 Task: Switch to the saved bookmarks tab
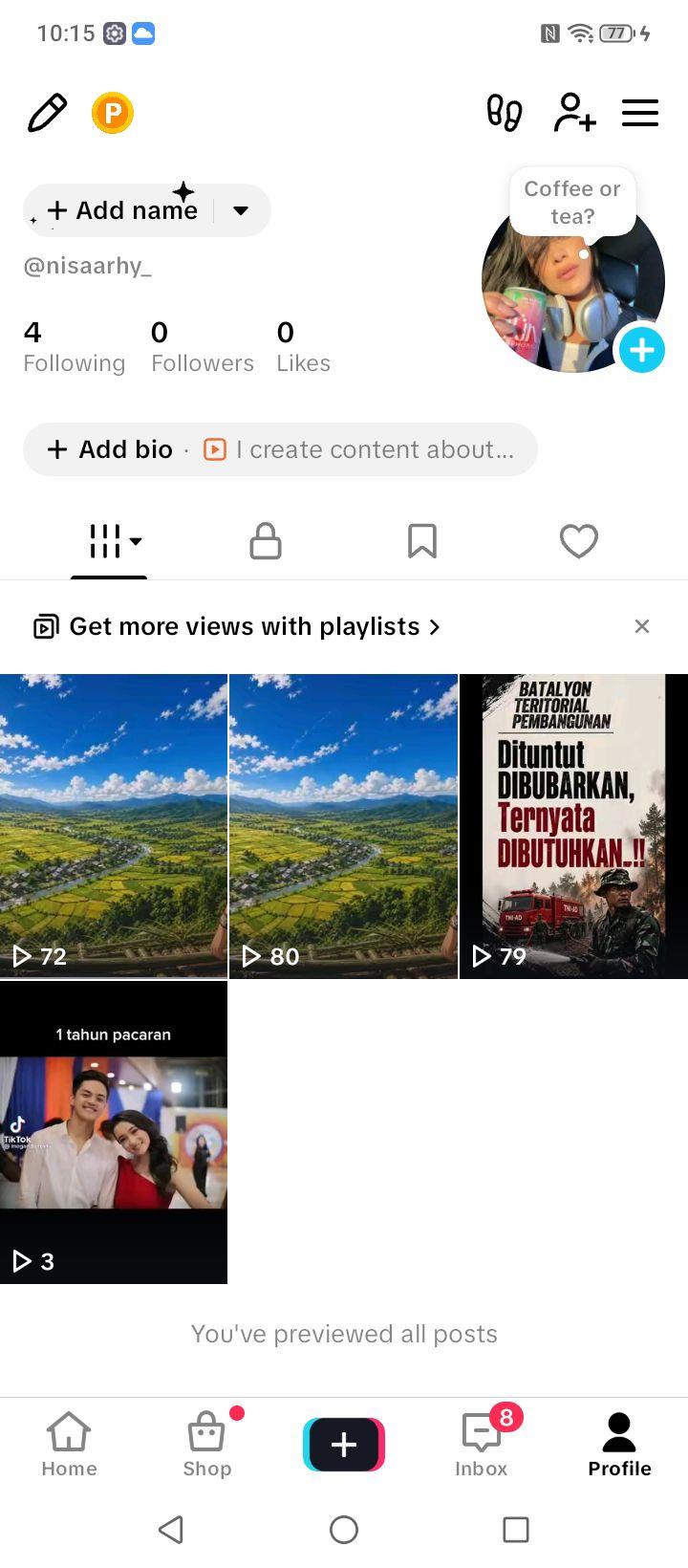(x=422, y=541)
